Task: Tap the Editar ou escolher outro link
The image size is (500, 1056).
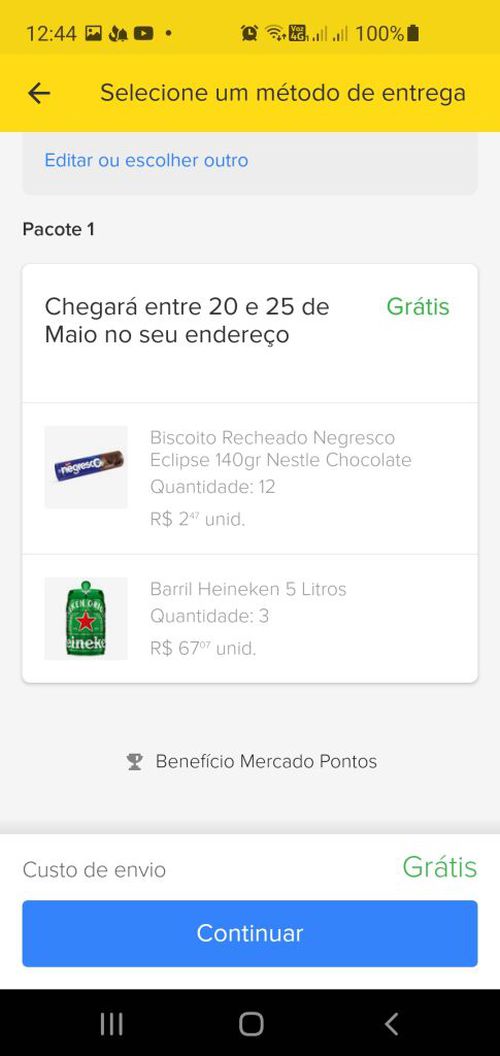Action: pos(146,160)
